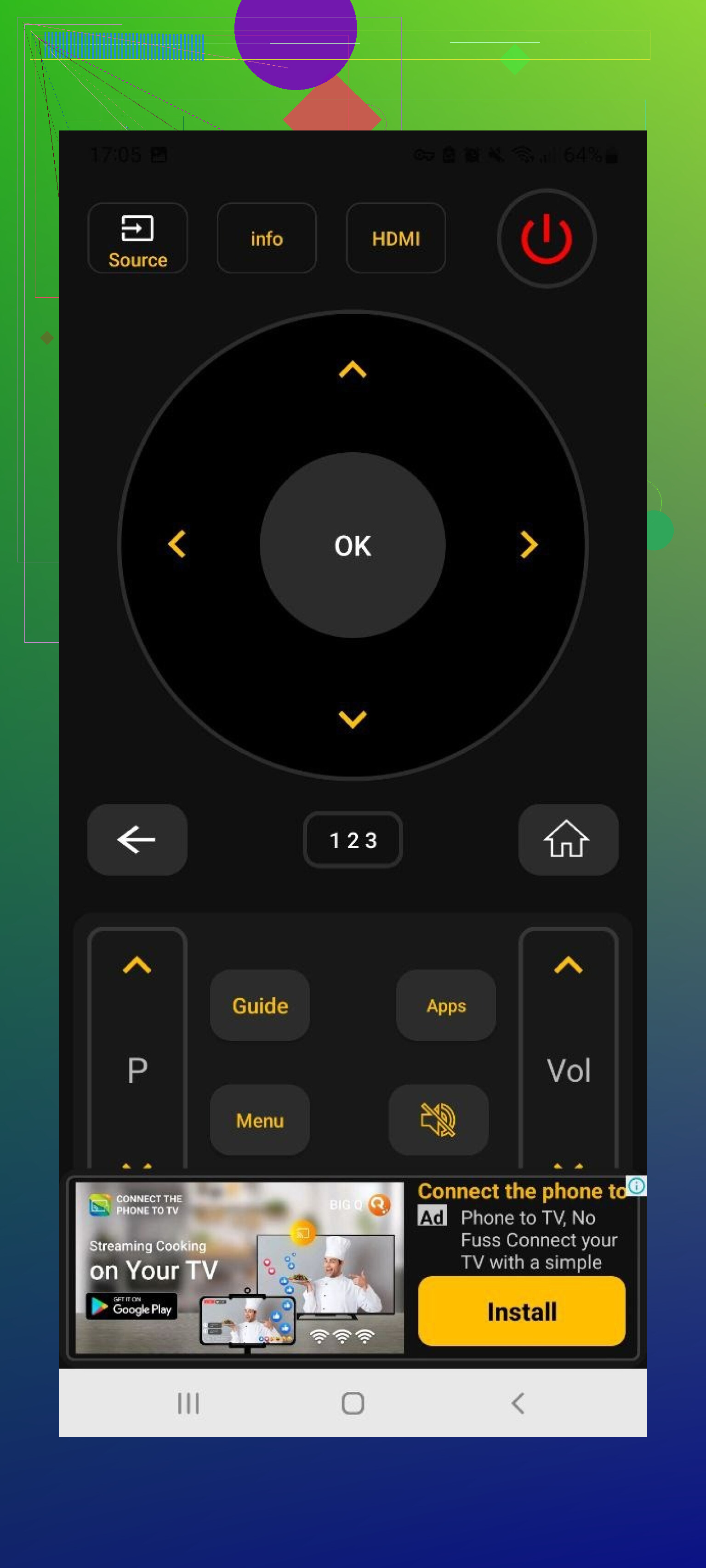Switch to HDMI input
The height and width of the screenshot is (1568, 706).
pos(396,238)
